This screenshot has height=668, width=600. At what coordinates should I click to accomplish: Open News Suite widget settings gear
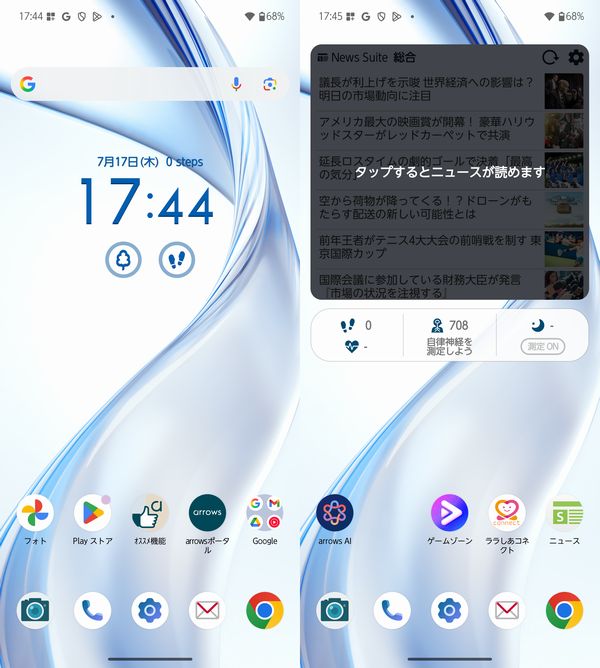click(576, 58)
